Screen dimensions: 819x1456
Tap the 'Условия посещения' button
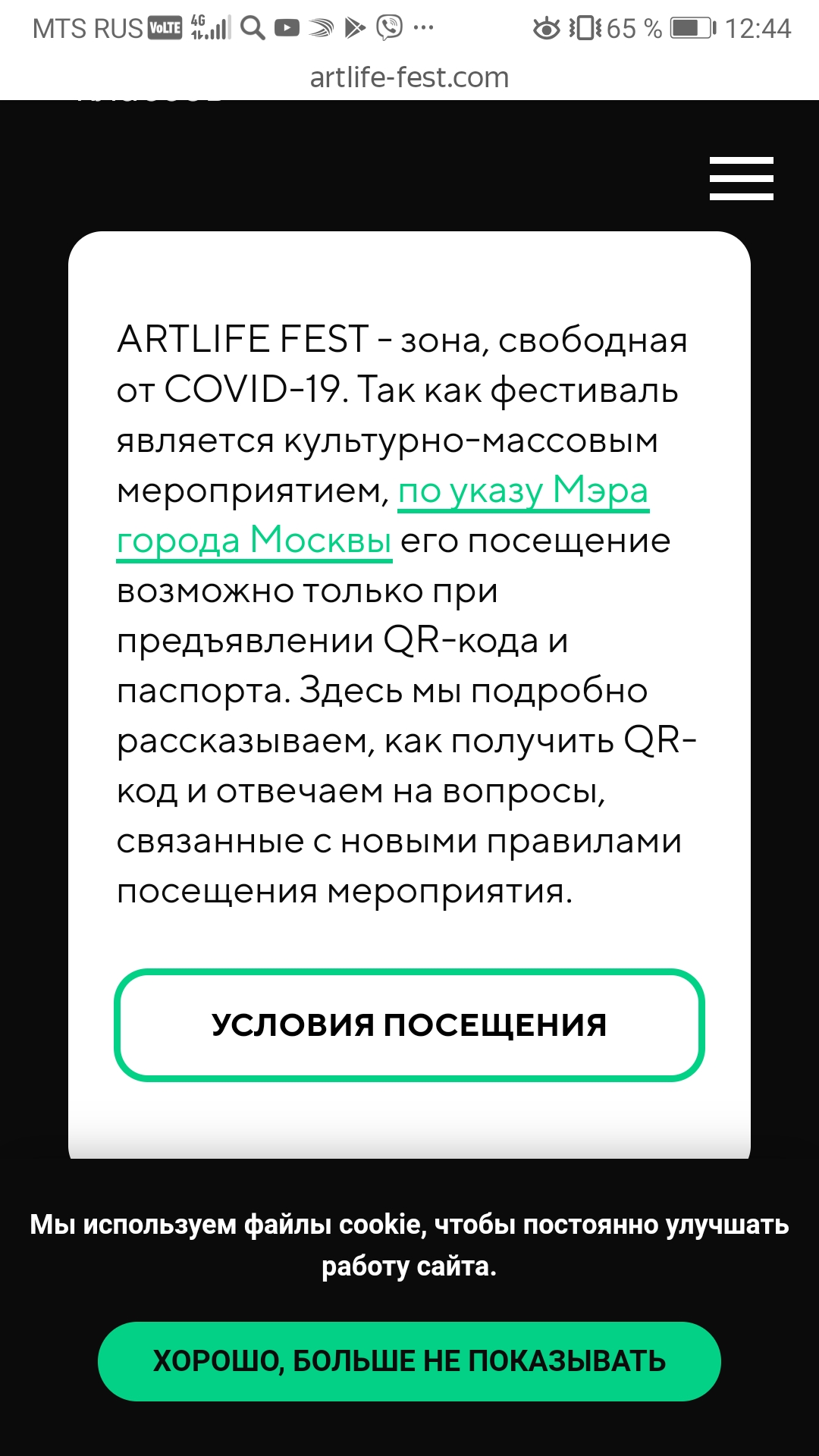tap(409, 1025)
